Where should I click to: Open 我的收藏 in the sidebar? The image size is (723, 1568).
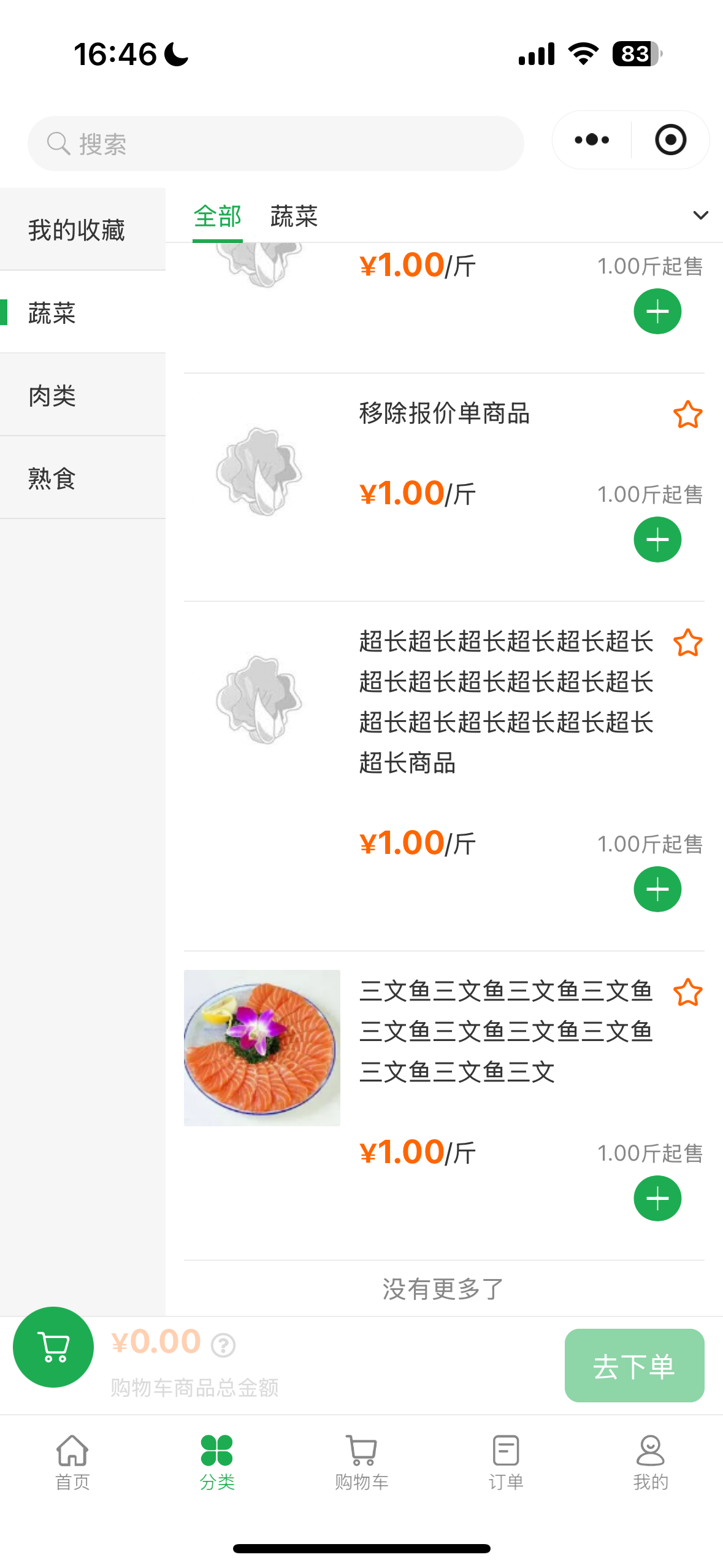click(77, 230)
